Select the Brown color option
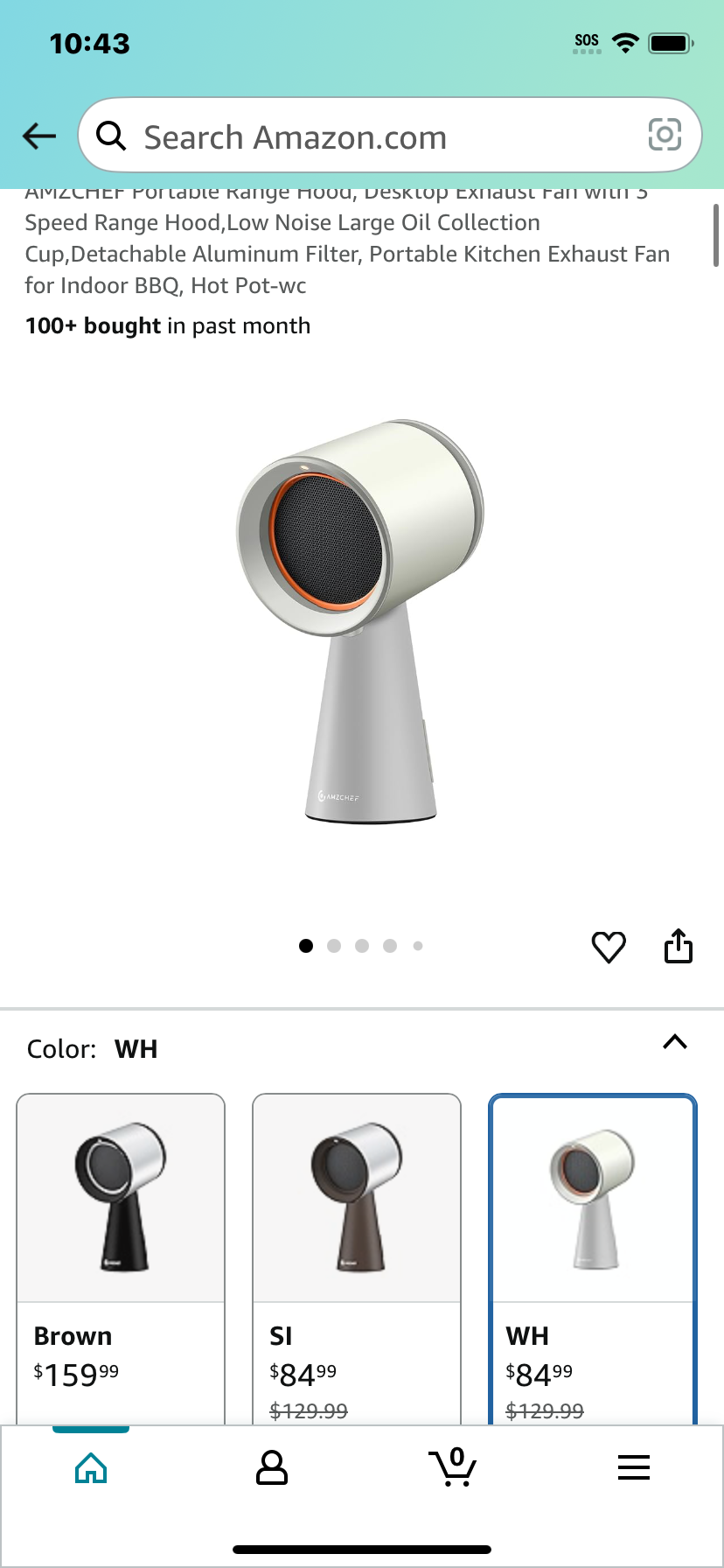This screenshot has width=724, height=1568. (x=121, y=1259)
